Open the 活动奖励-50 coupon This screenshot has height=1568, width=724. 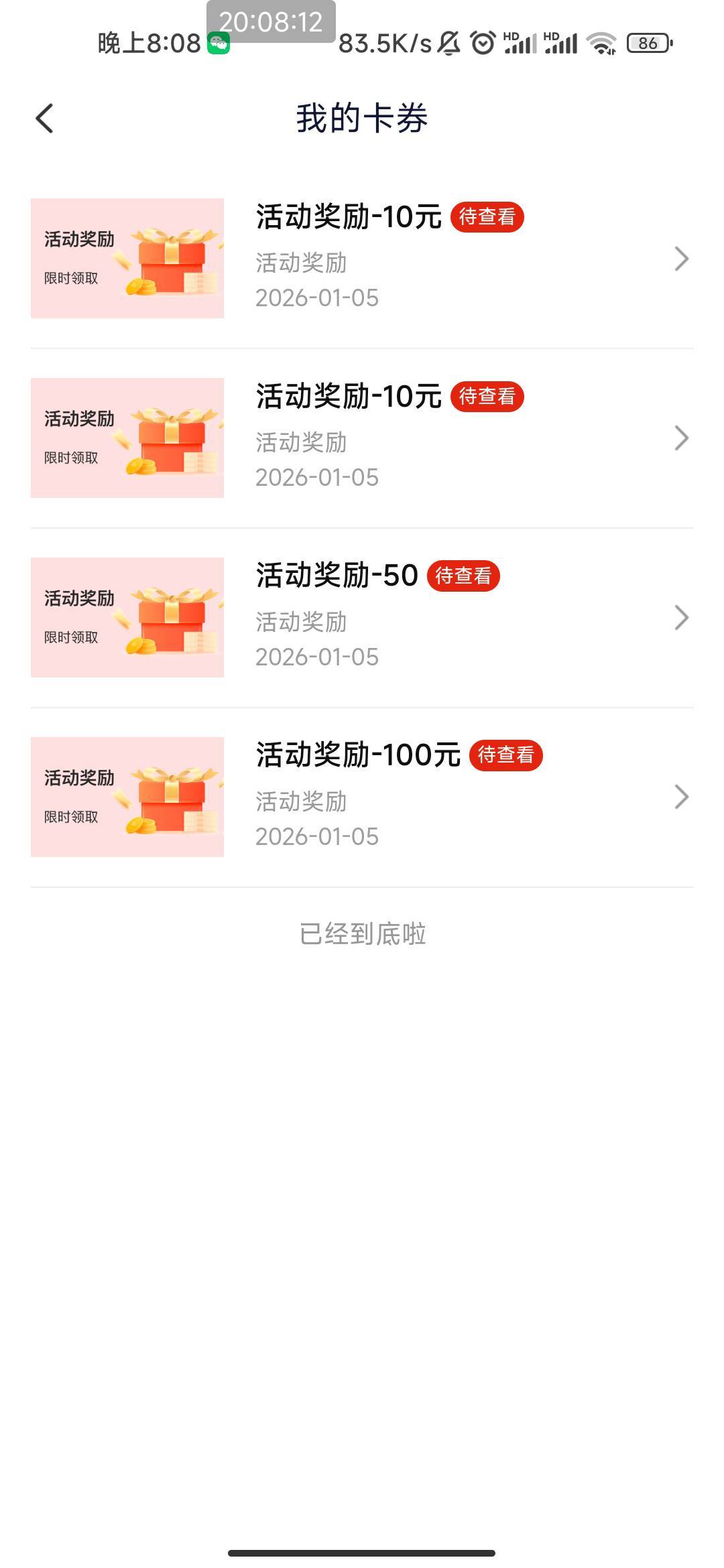[362, 617]
